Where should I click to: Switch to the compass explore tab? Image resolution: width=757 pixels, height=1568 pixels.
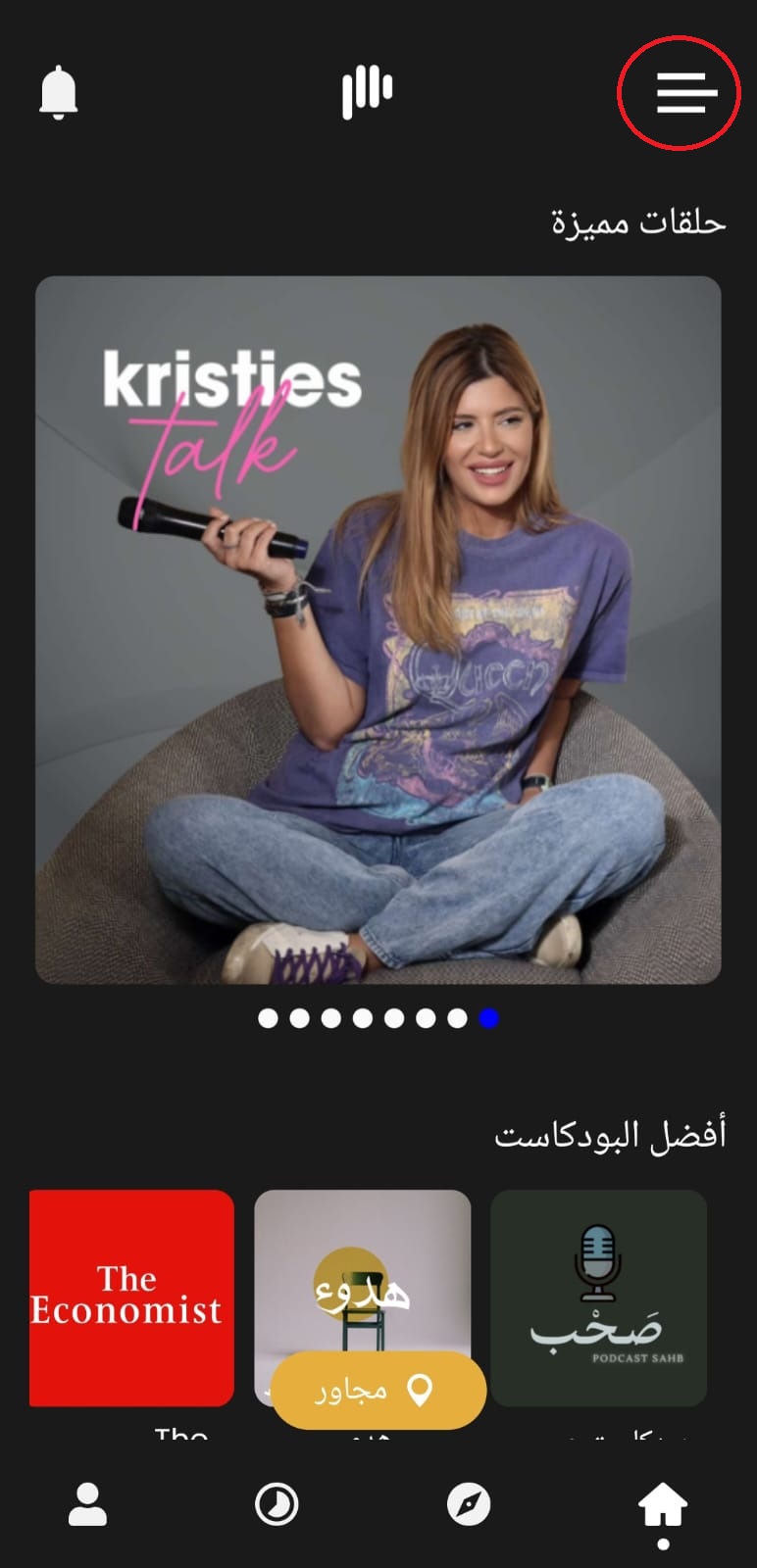pos(469,1504)
